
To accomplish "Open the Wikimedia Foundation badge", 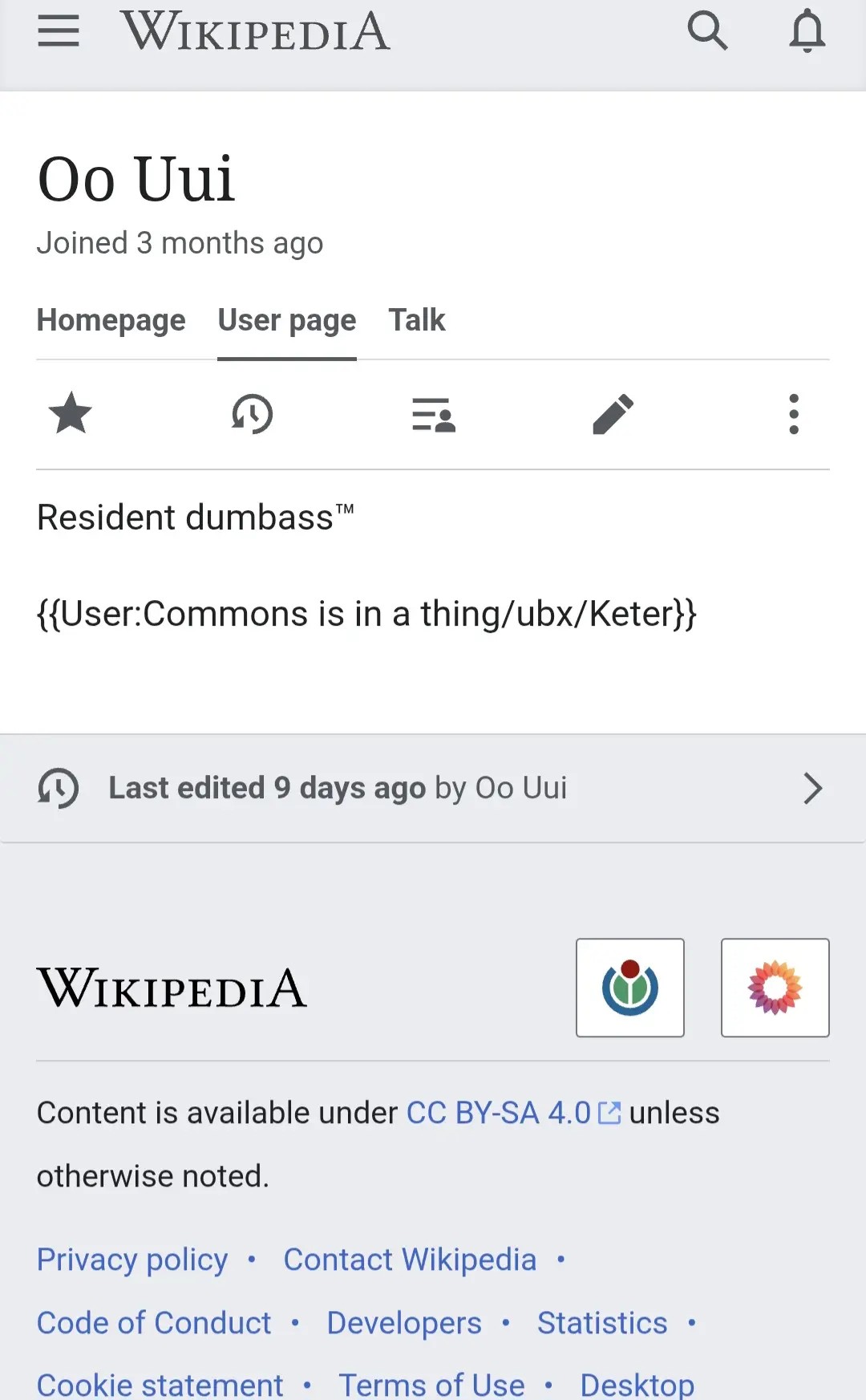I will coord(630,988).
